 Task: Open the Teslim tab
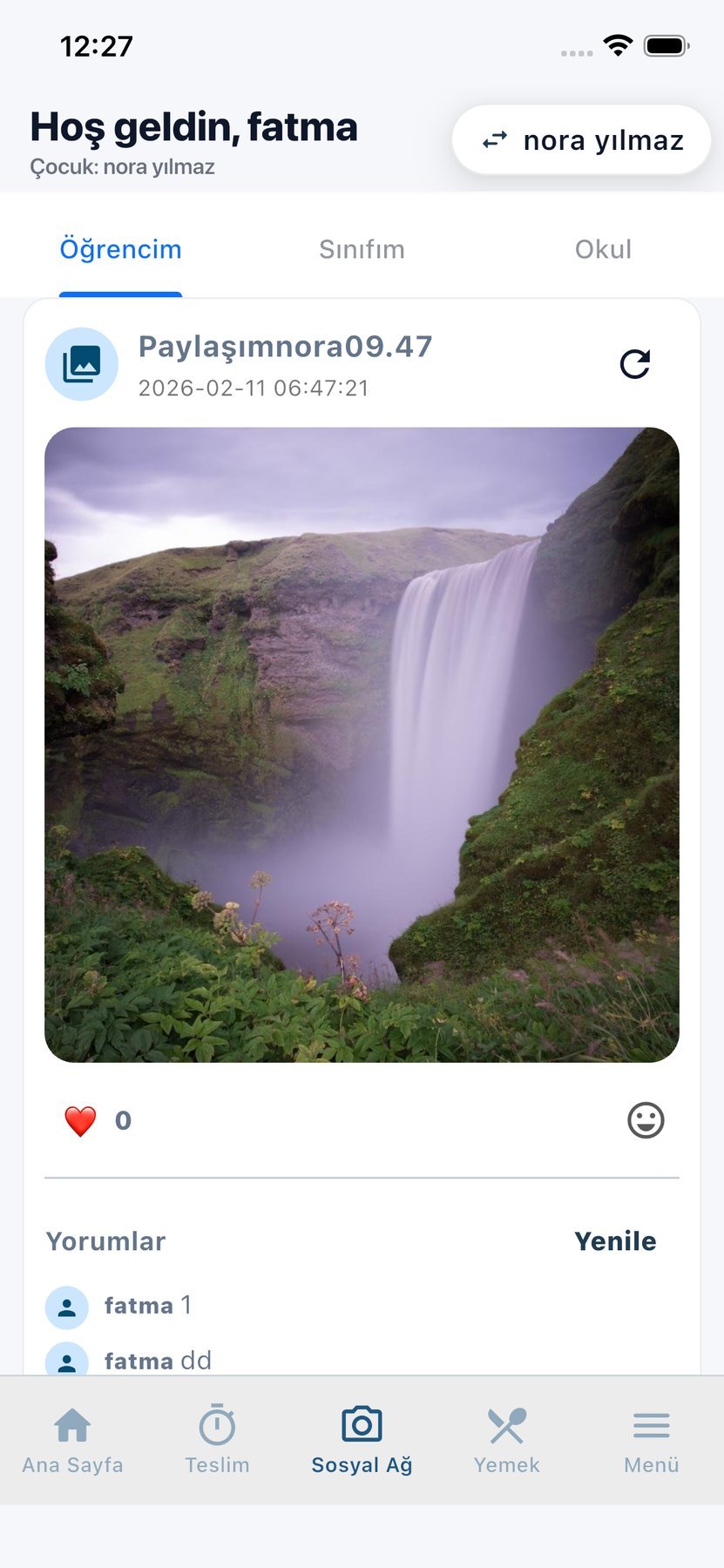coord(217,1441)
